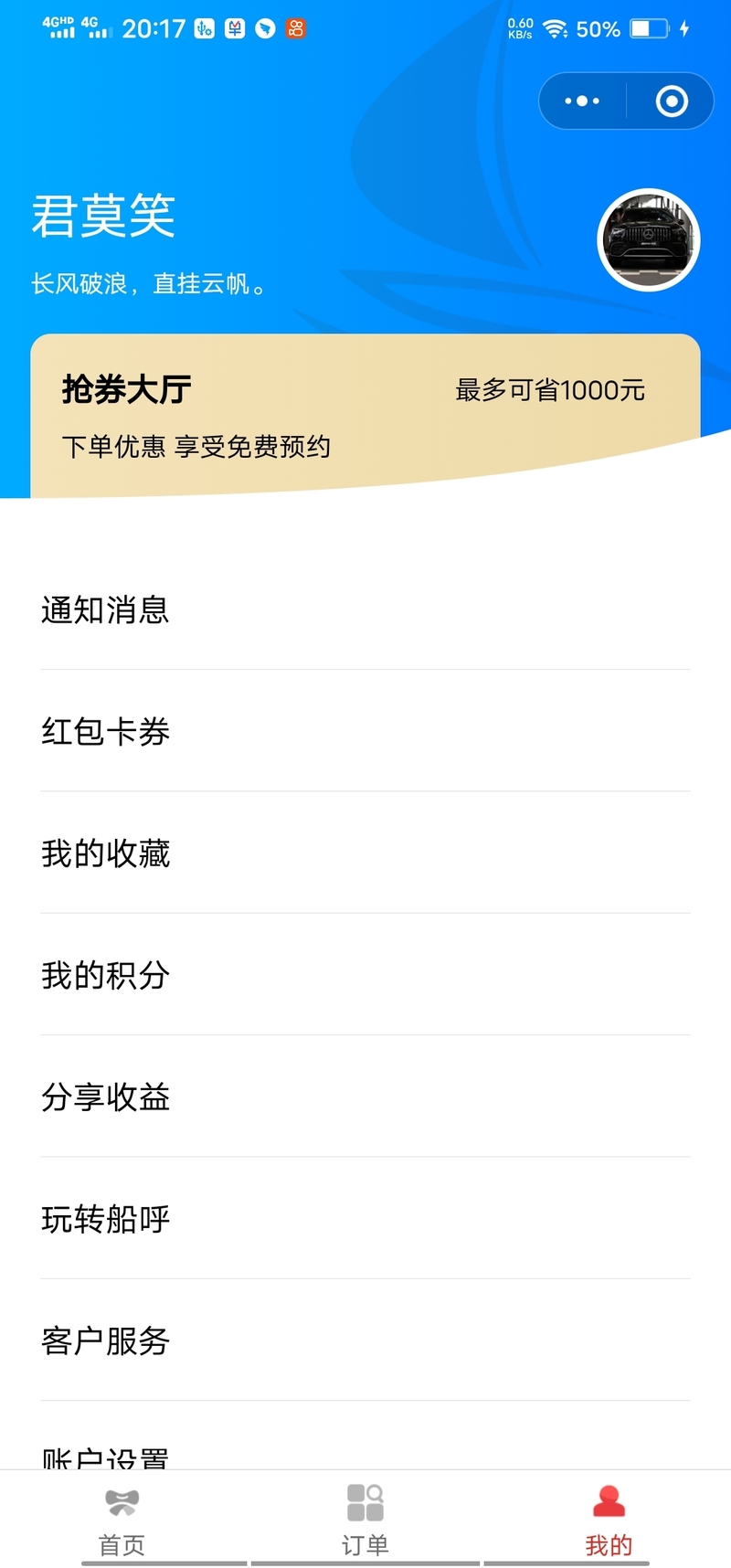
Task: Contact 客户服务 customer service
Action: 364,1340
